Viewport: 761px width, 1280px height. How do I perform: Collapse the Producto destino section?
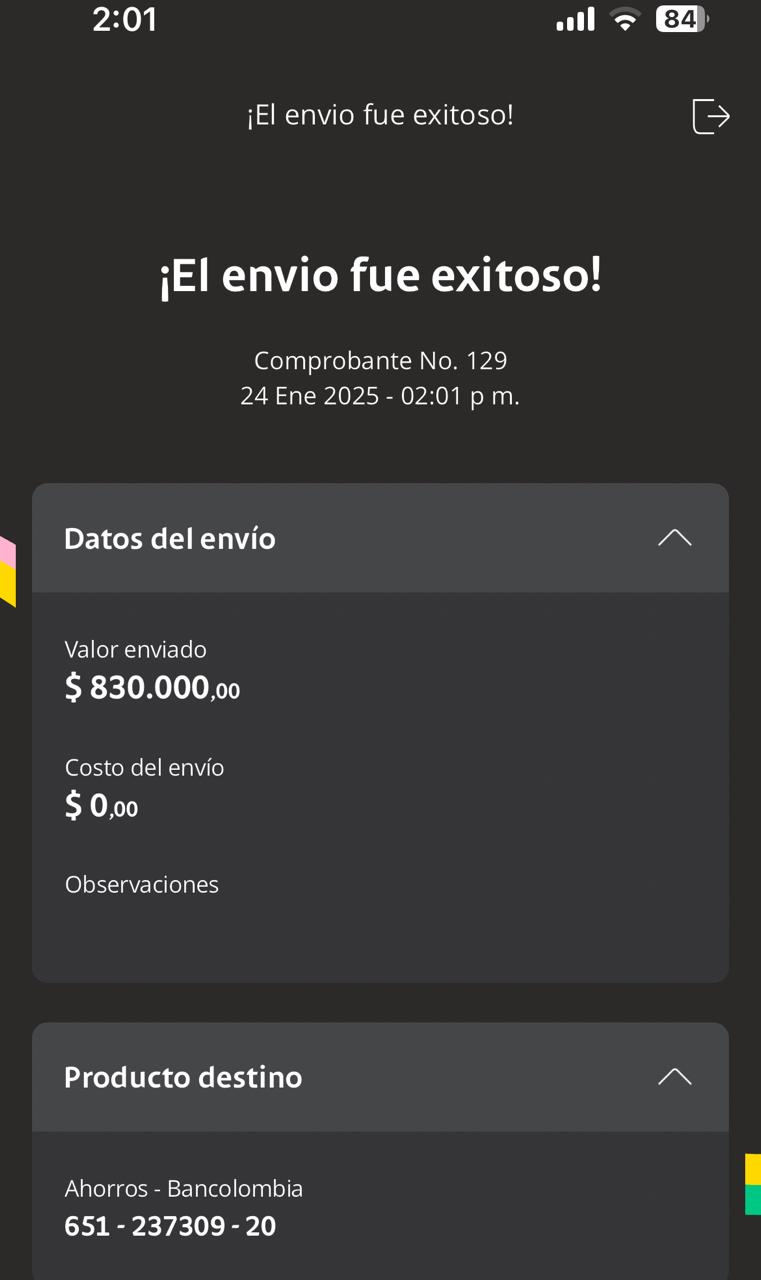tap(675, 1077)
